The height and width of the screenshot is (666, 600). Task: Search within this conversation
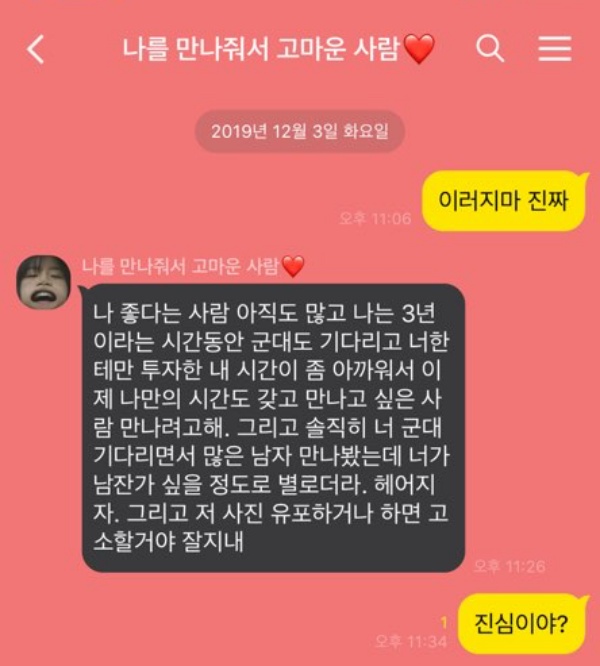490,48
